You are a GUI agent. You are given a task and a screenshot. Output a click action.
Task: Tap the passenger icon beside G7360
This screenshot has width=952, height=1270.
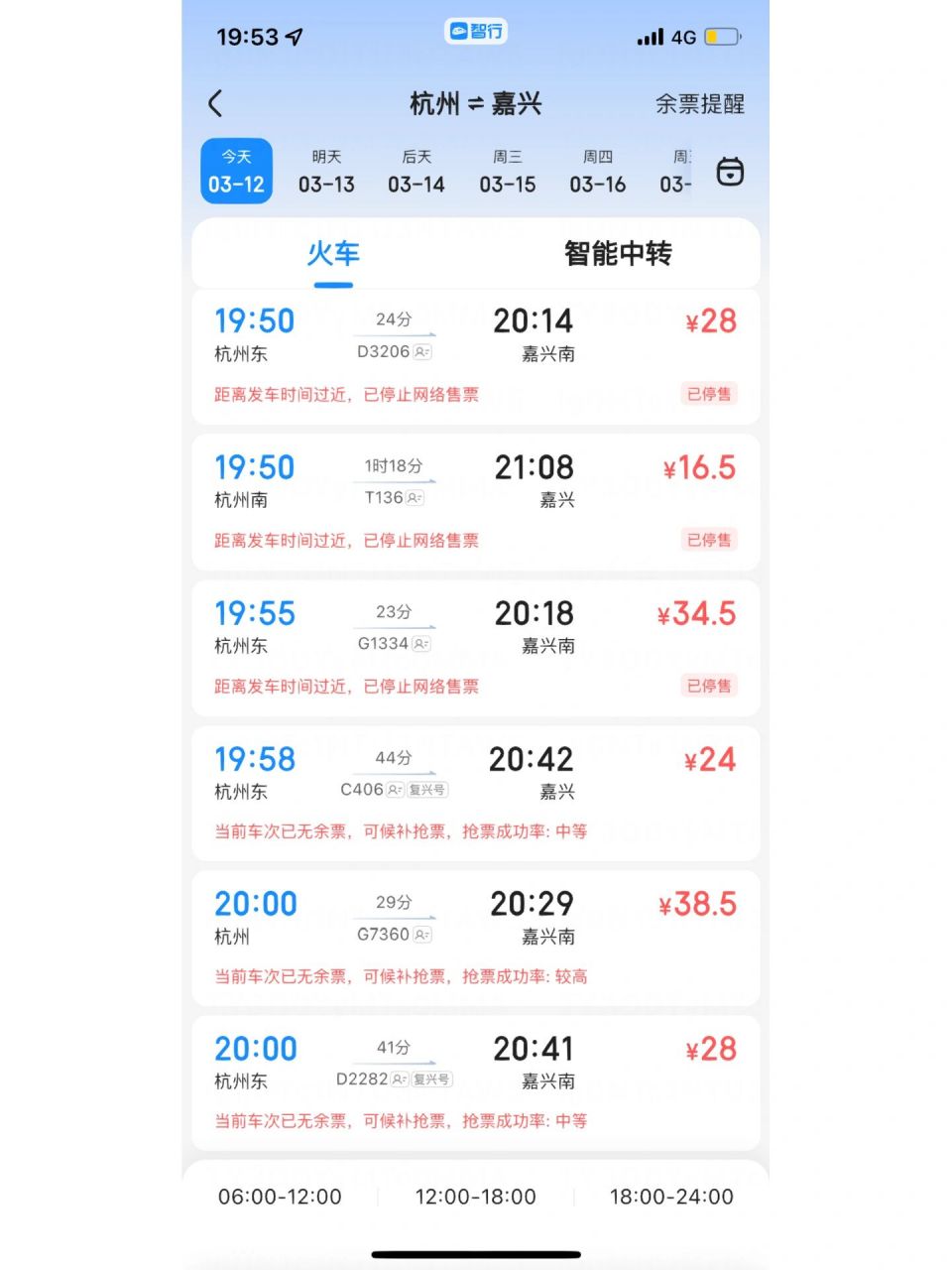click(422, 936)
